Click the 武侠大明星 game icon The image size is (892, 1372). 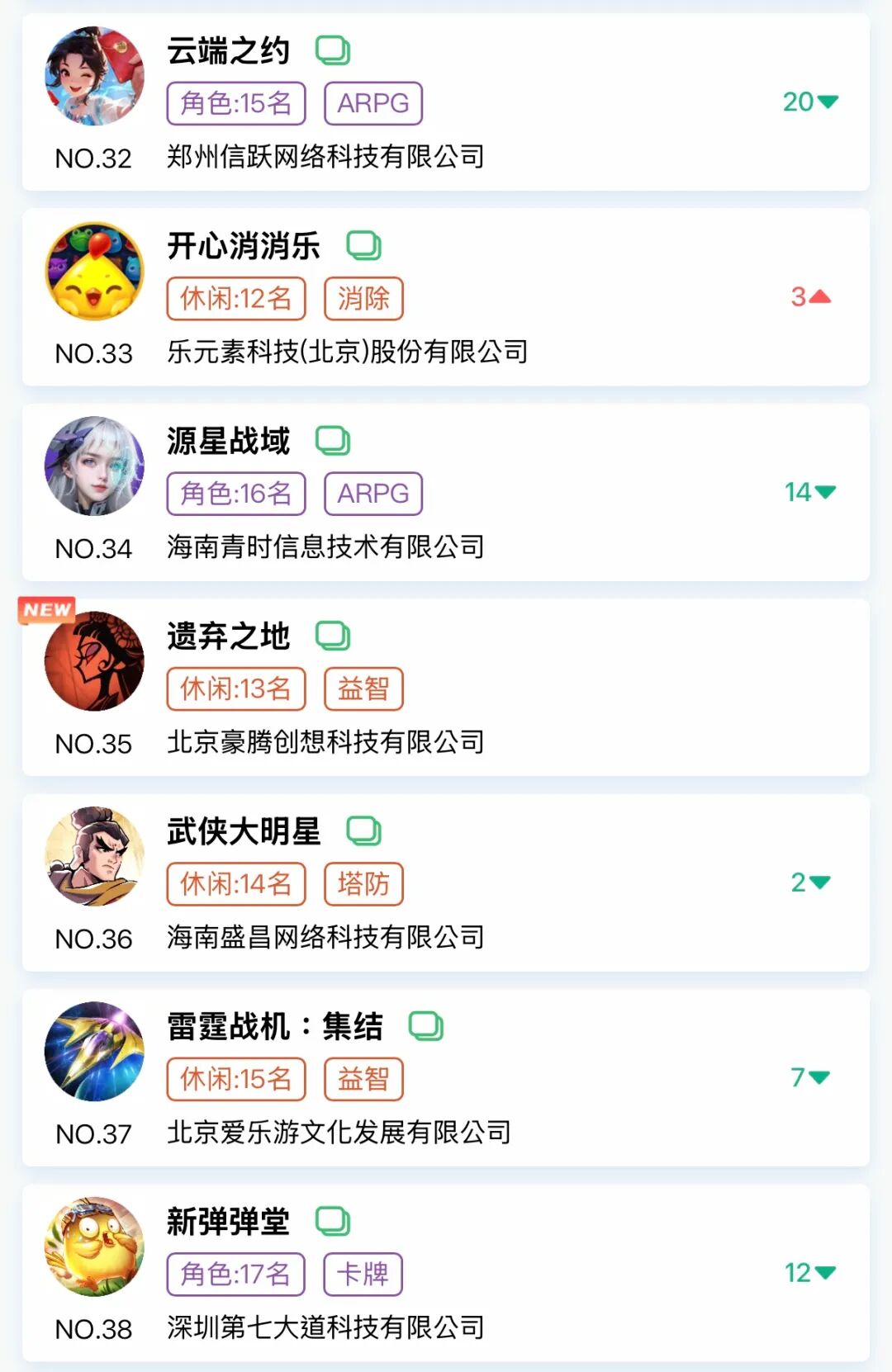93,859
